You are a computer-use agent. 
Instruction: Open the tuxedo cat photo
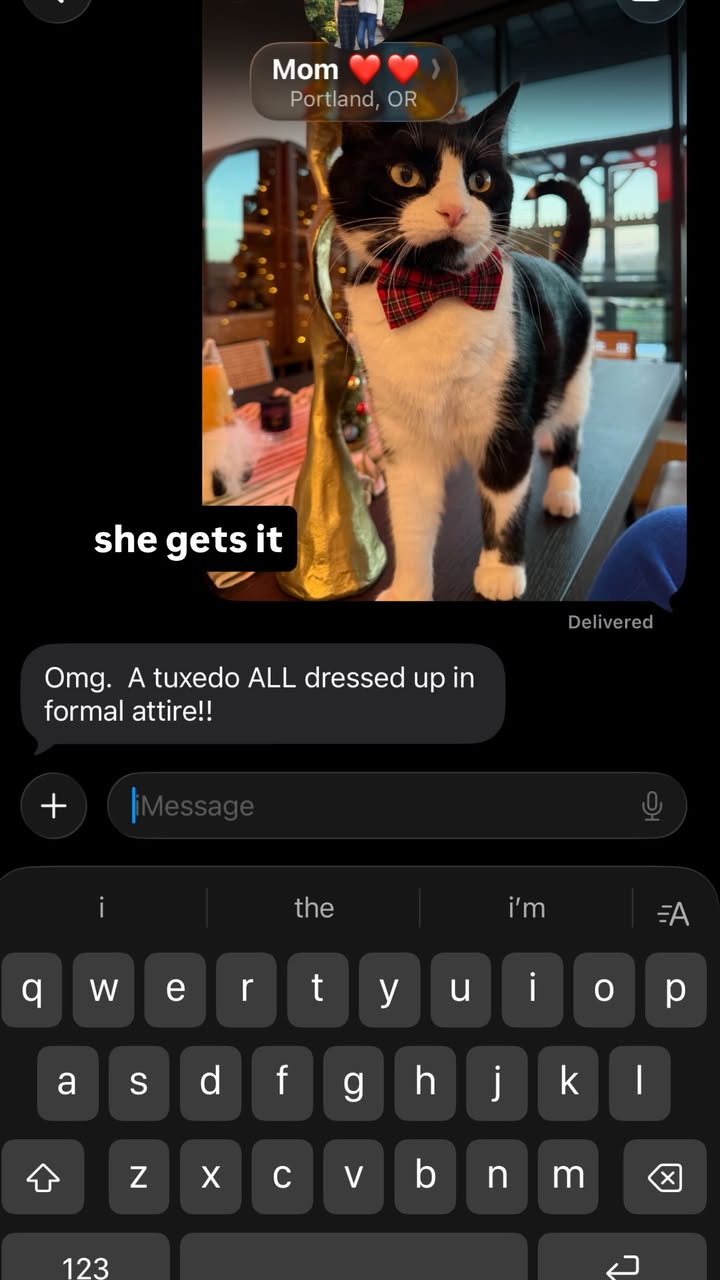point(444,300)
